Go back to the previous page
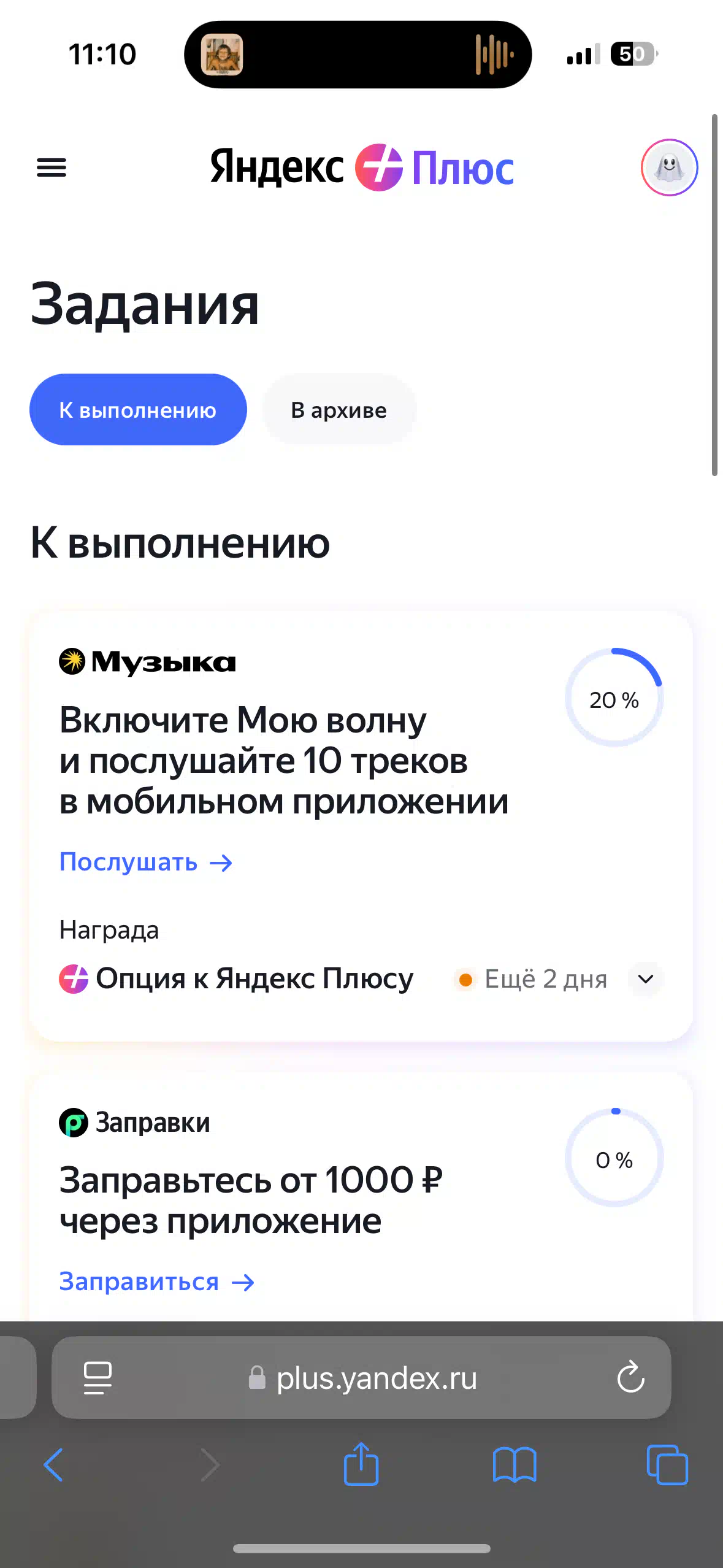 tap(53, 1465)
